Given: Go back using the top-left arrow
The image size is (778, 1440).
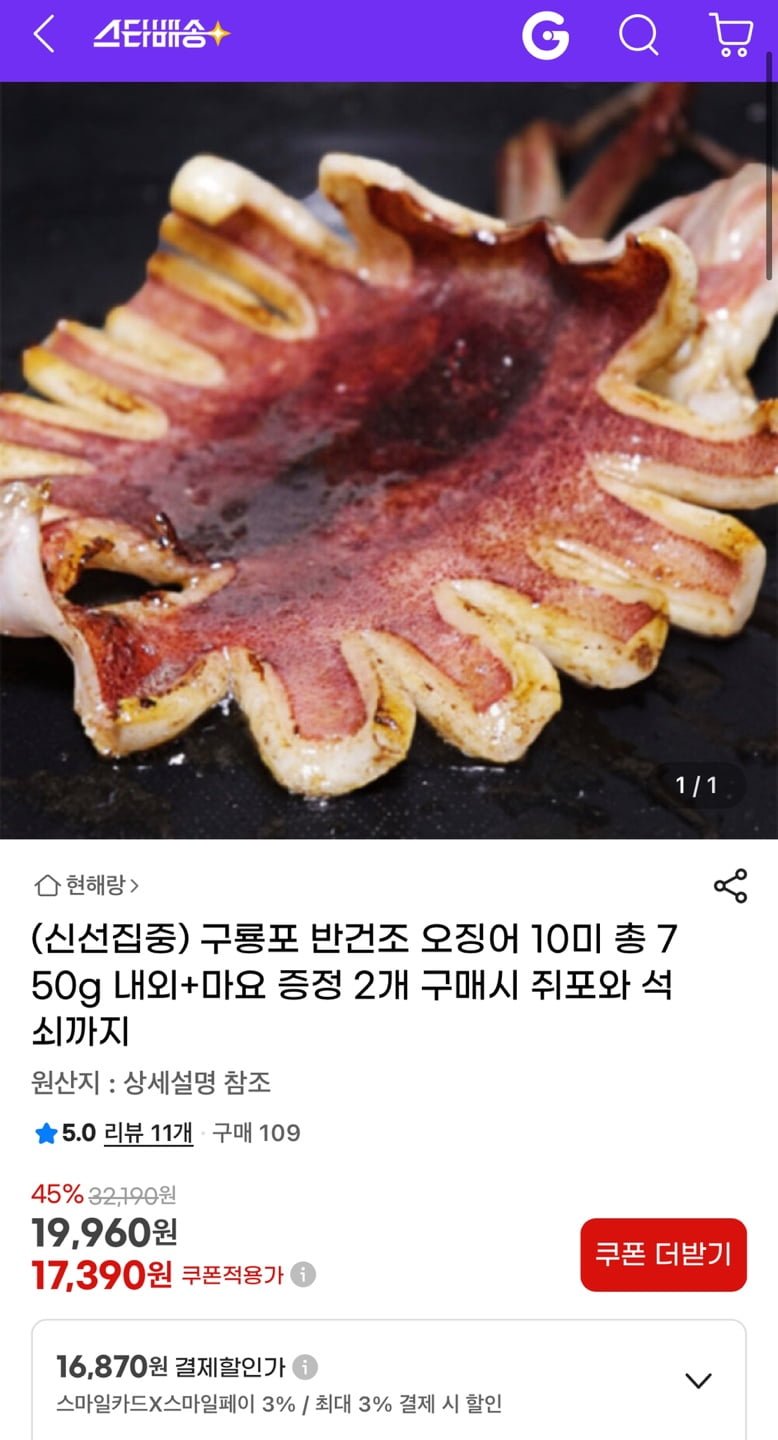Looking at the screenshot, I should [x=44, y=35].
